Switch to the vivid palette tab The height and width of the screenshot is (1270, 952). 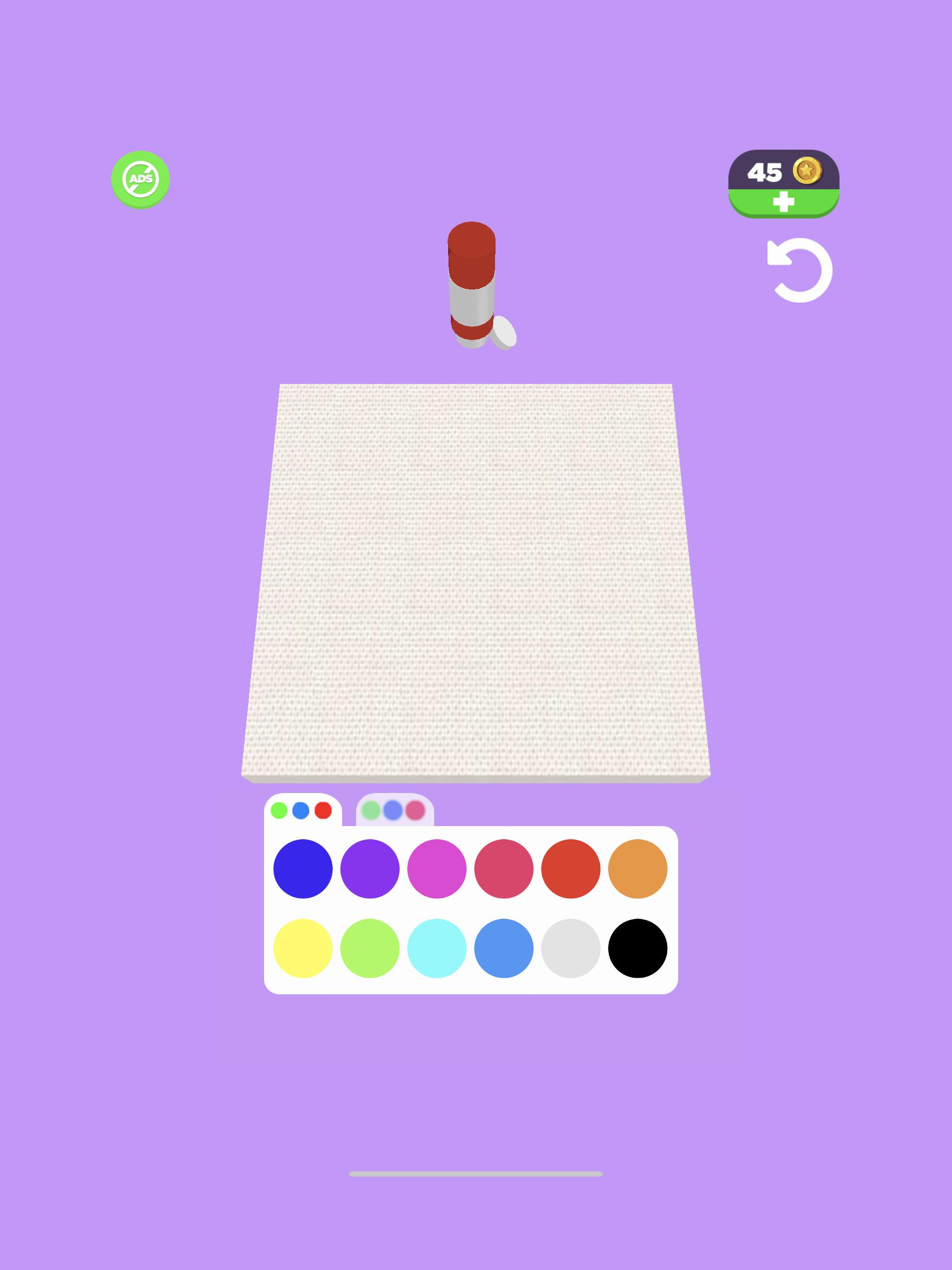(x=302, y=810)
